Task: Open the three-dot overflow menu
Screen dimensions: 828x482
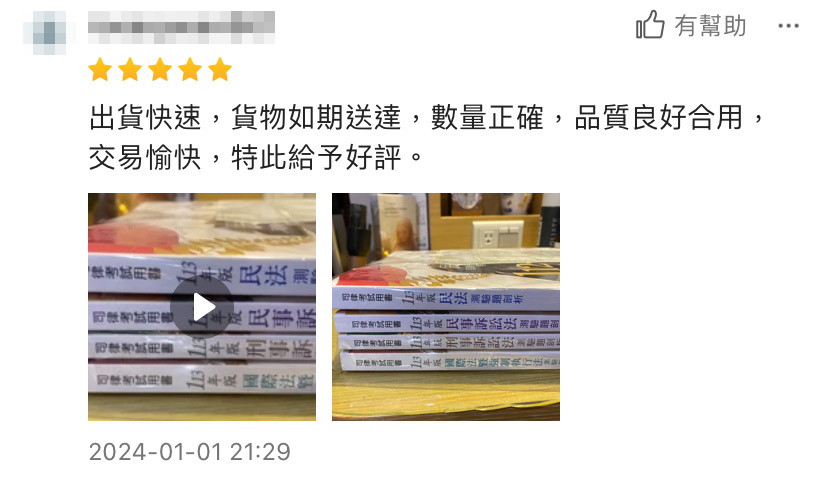Action: (788, 26)
